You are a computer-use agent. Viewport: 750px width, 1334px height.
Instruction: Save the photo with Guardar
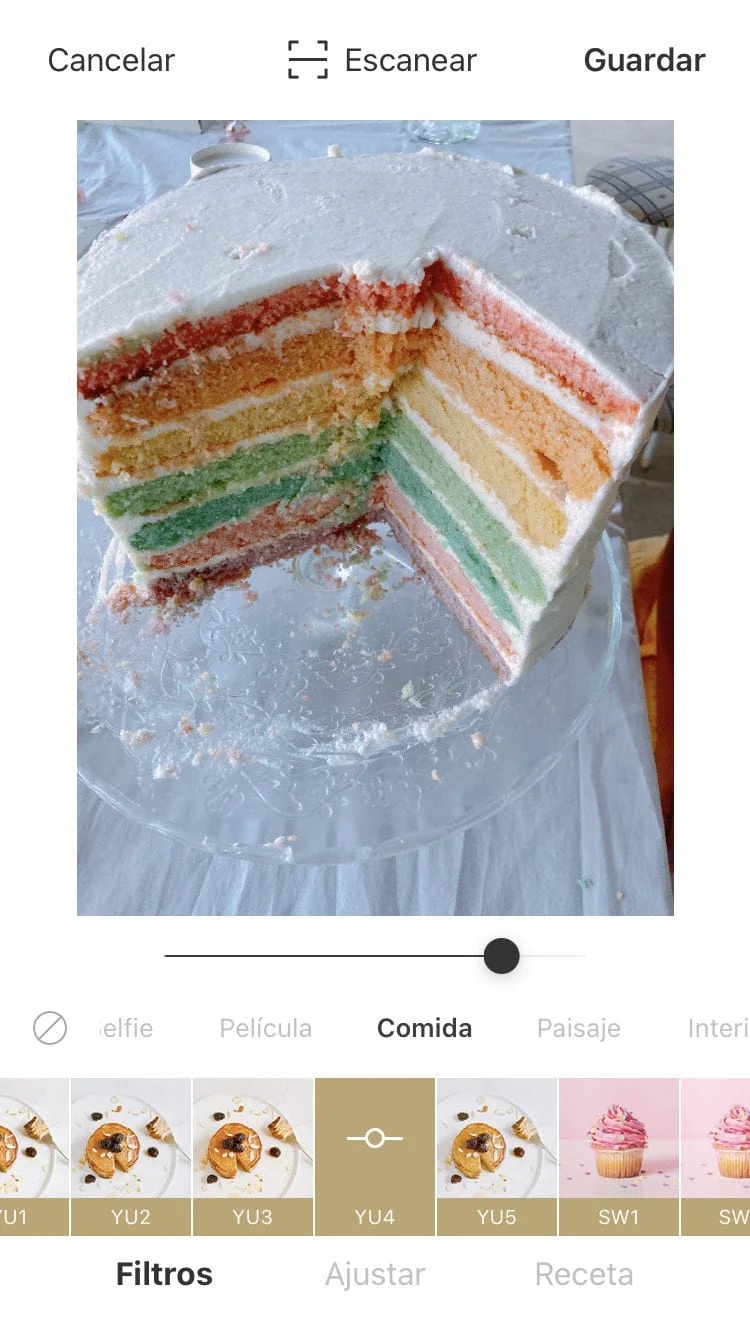click(x=644, y=60)
